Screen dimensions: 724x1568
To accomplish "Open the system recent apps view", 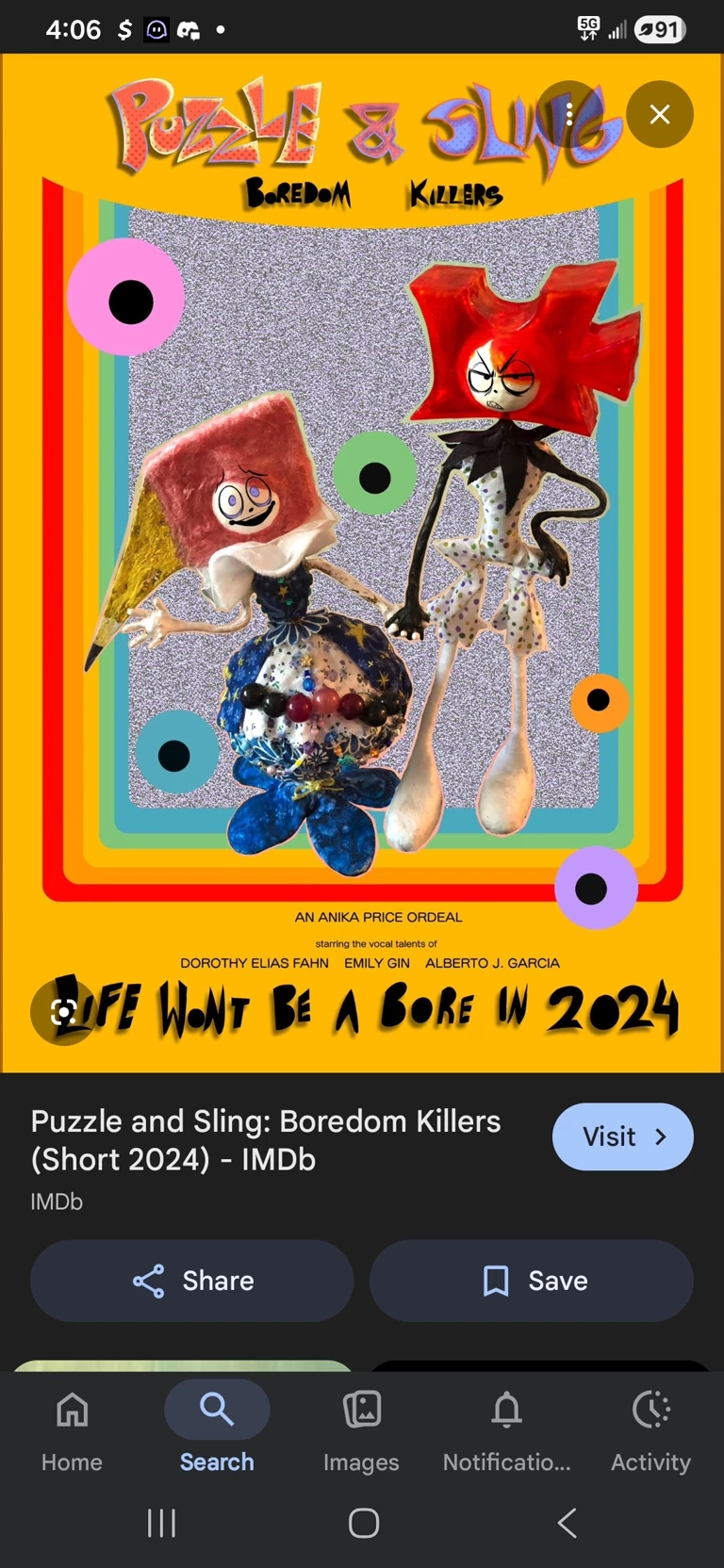I will (161, 1523).
